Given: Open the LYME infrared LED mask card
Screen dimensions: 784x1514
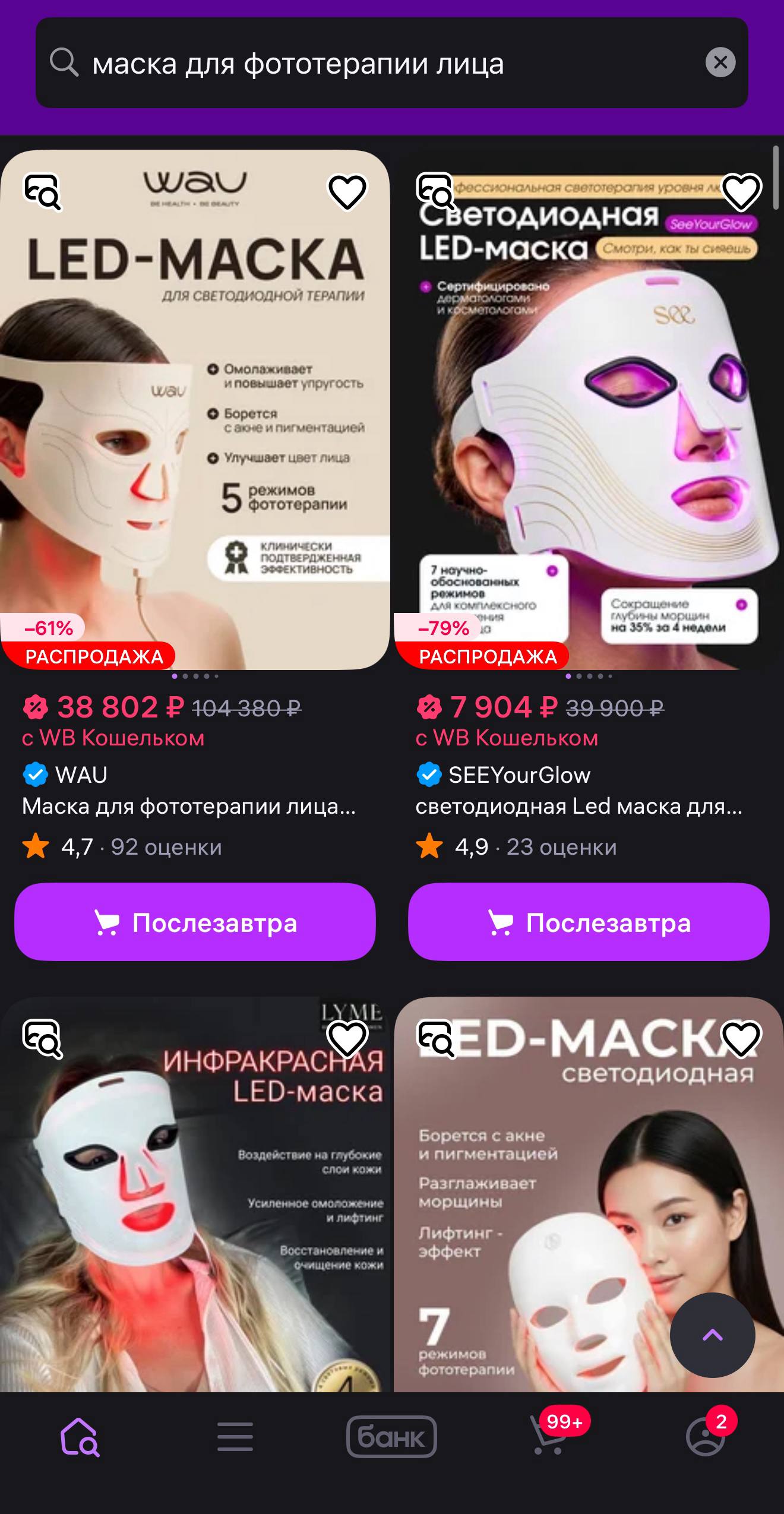Looking at the screenshot, I should point(195,1218).
